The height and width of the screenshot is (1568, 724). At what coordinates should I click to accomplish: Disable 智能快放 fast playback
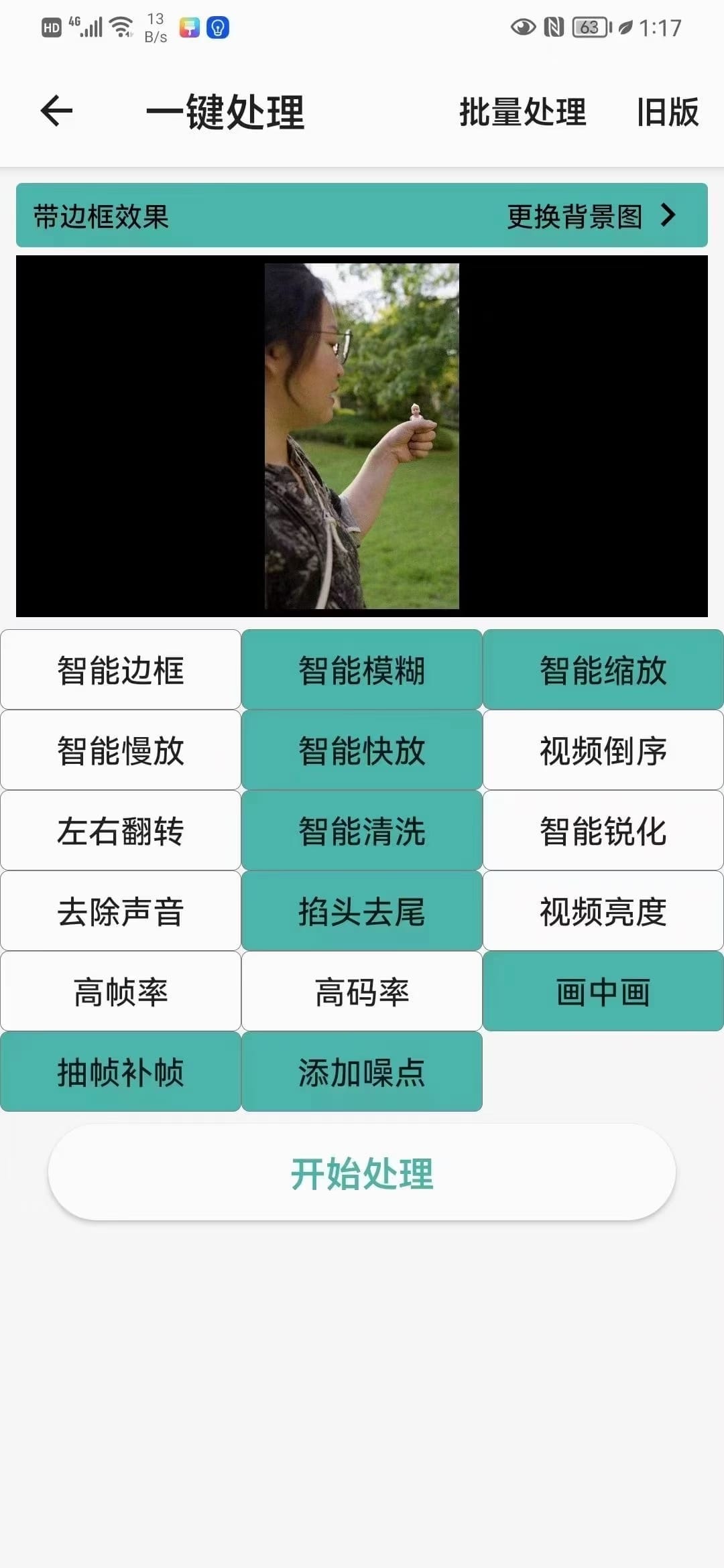pyautogui.click(x=362, y=750)
